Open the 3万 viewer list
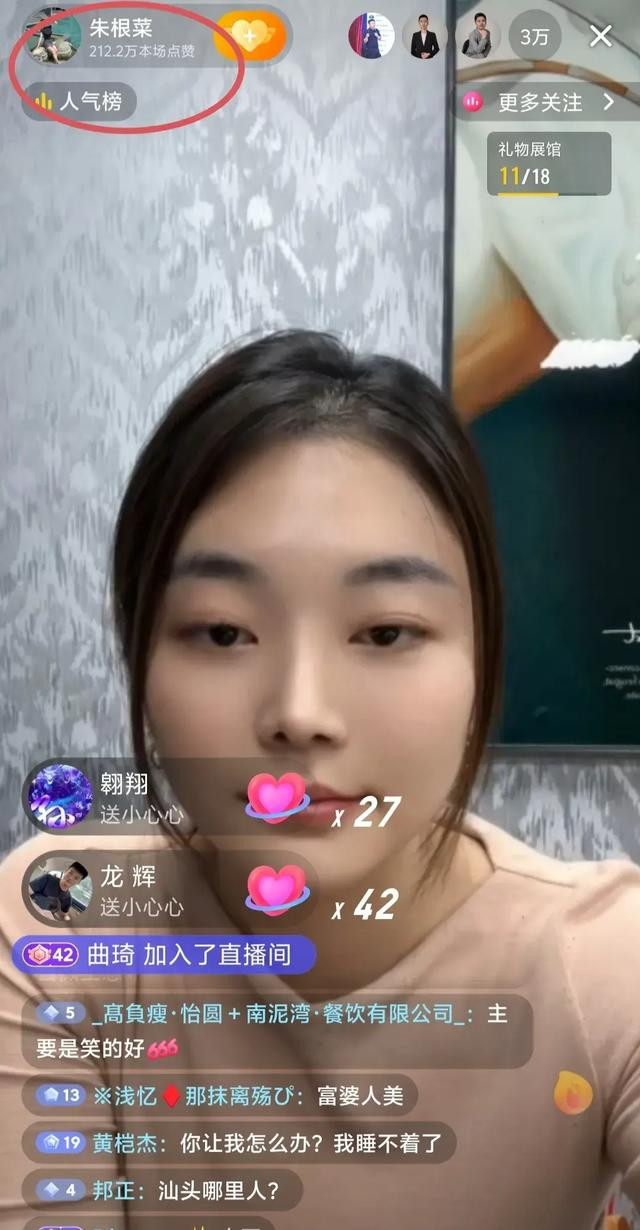Viewport: 640px width, 1230px height. (535, 37)
